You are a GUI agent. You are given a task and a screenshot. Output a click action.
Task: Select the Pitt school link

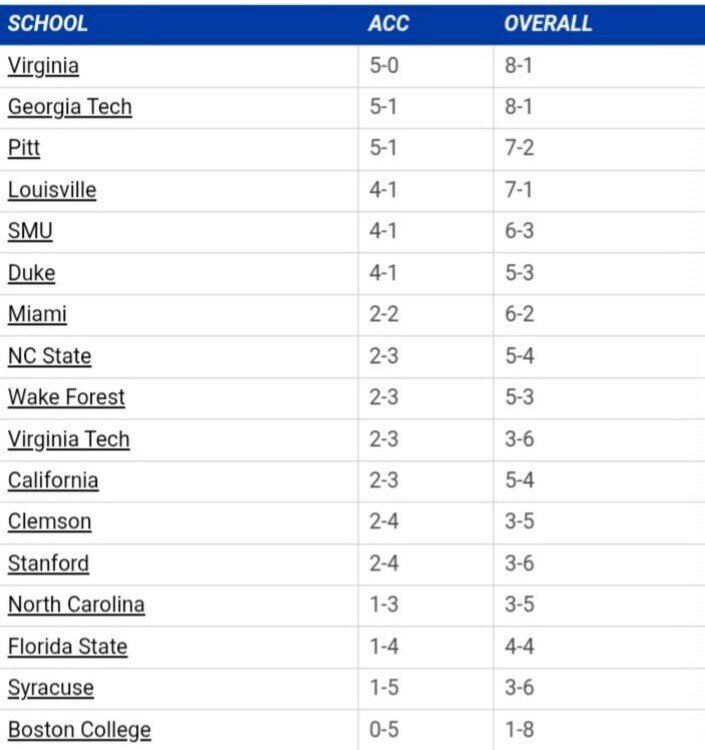pyautogui.click(x=24, y=149)
